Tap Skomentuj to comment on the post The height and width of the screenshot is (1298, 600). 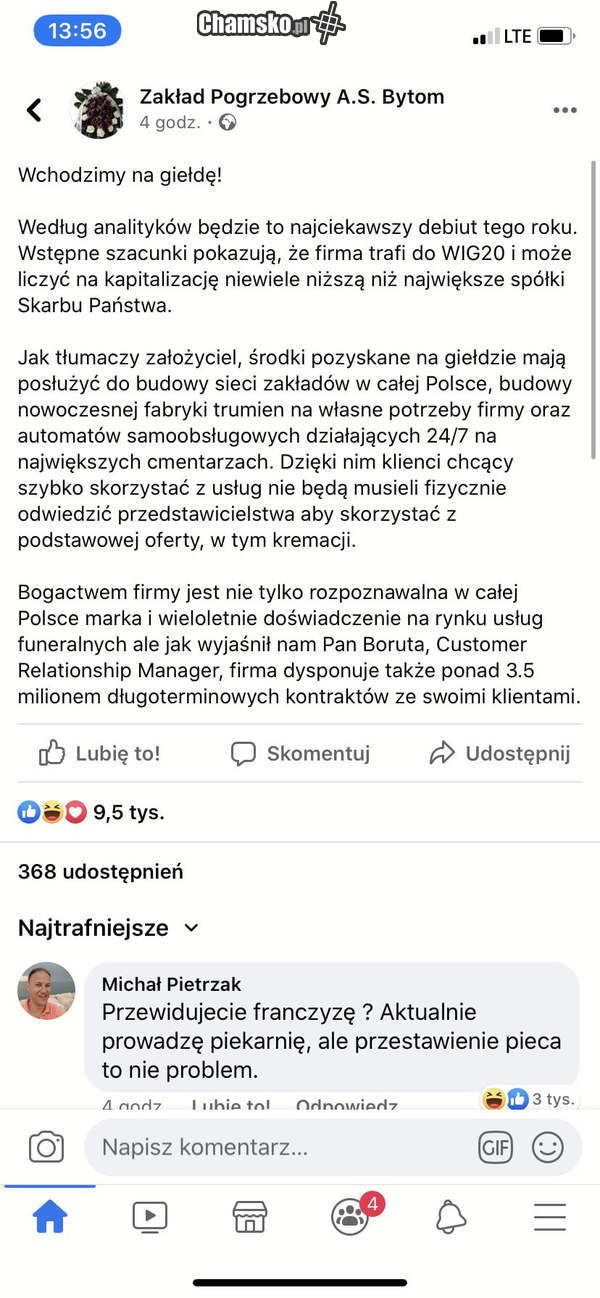click(300, 753)
